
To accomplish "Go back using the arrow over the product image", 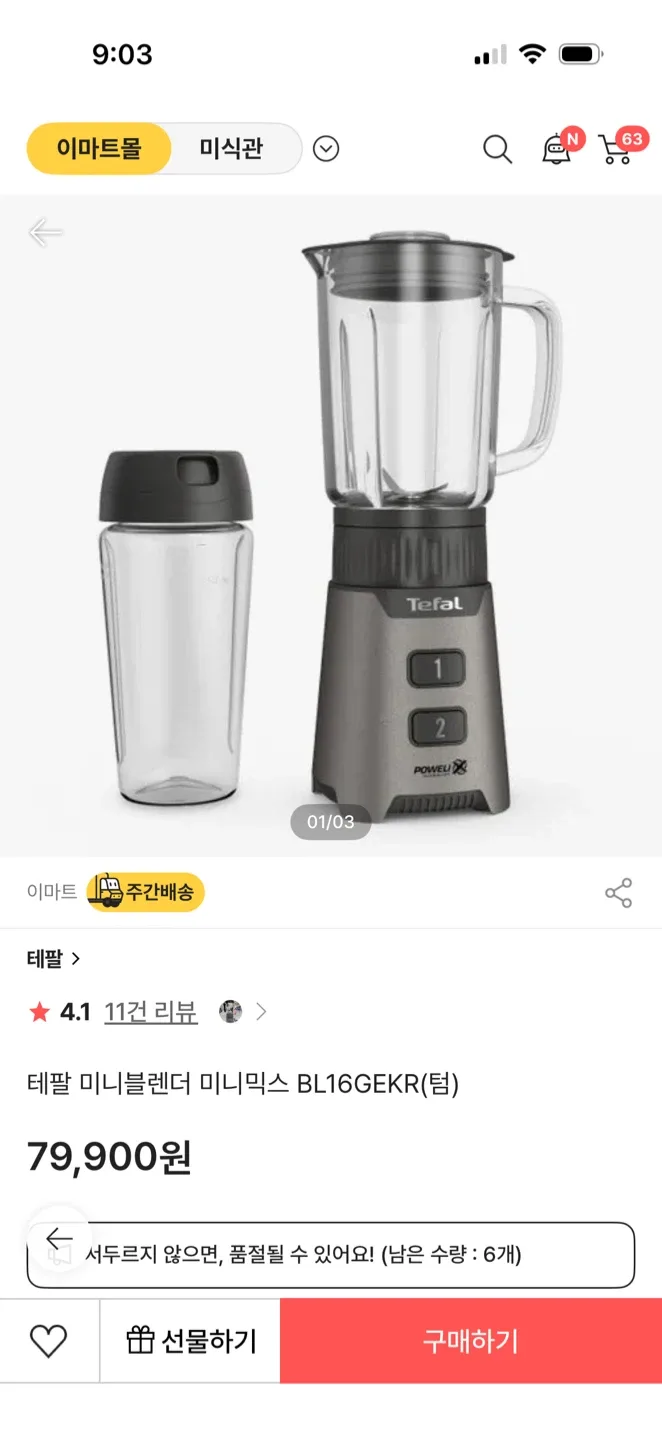I will [45, 233].
